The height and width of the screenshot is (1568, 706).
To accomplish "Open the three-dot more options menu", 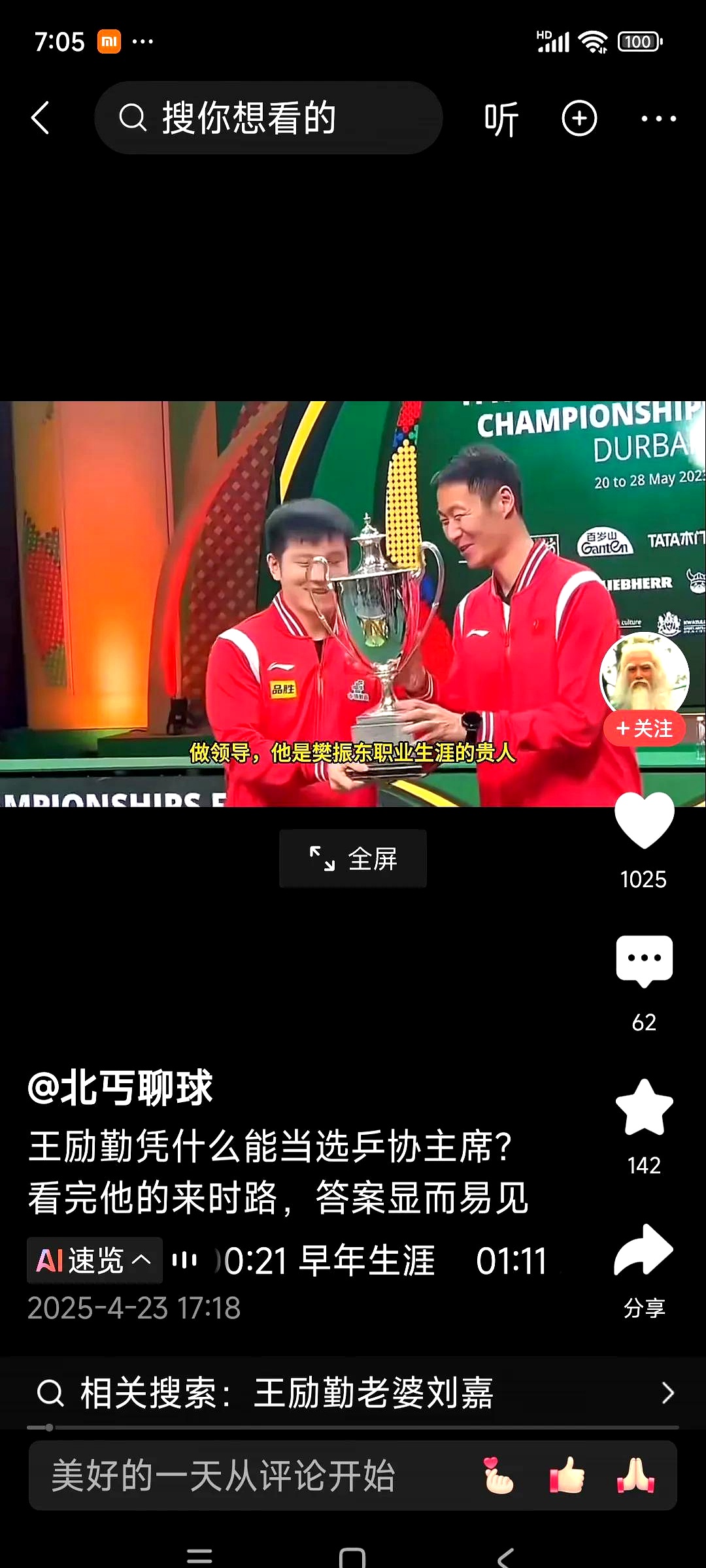I will click(x=658, y=118).
